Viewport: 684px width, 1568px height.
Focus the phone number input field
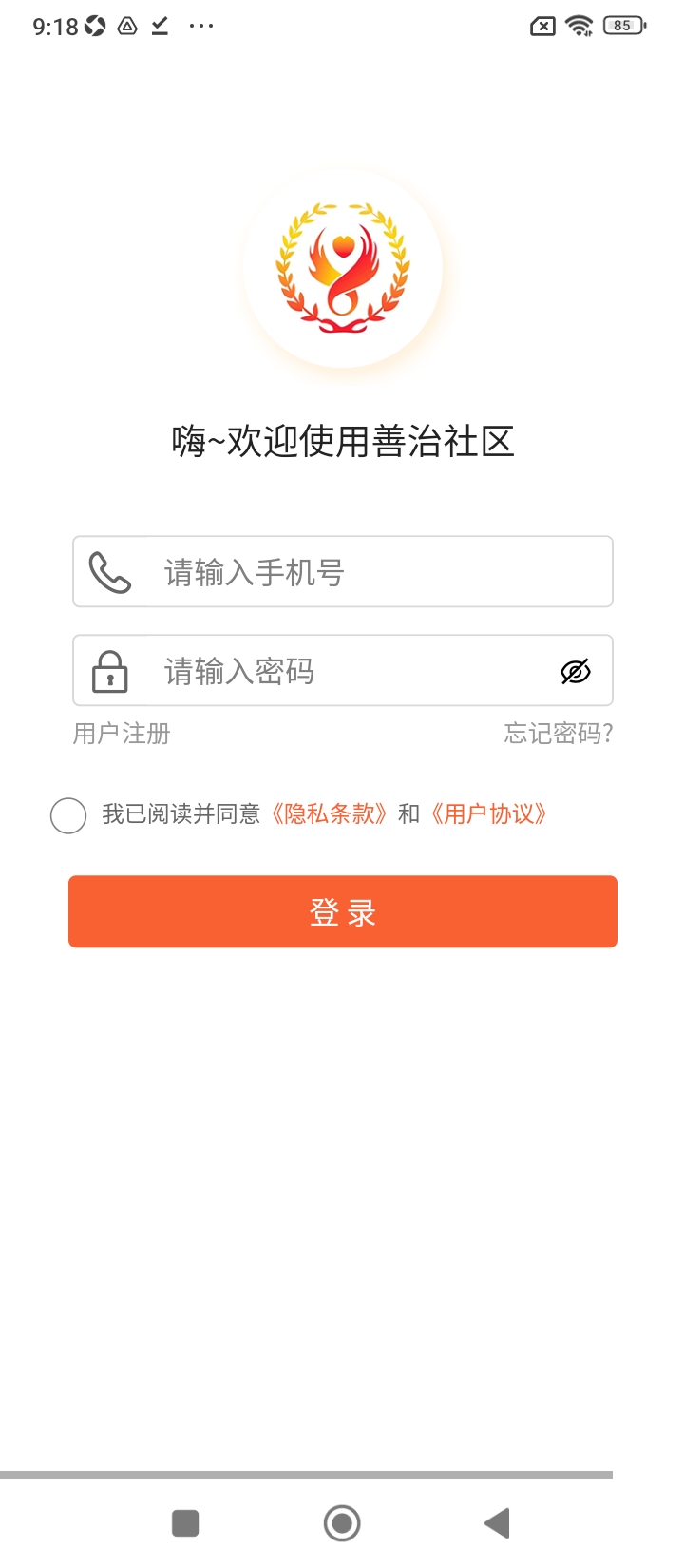coord(361,572)
